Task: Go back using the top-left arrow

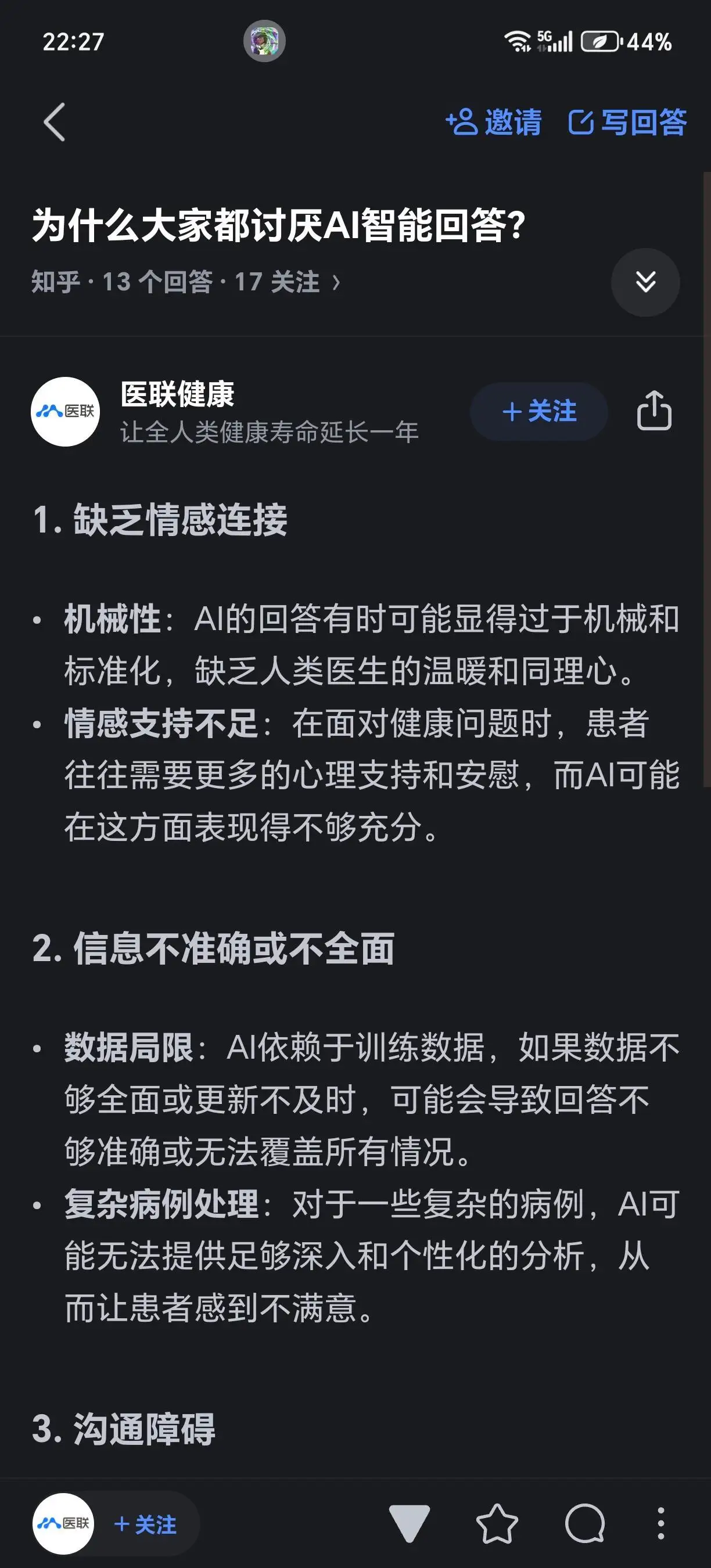Action: click(54, 122)
